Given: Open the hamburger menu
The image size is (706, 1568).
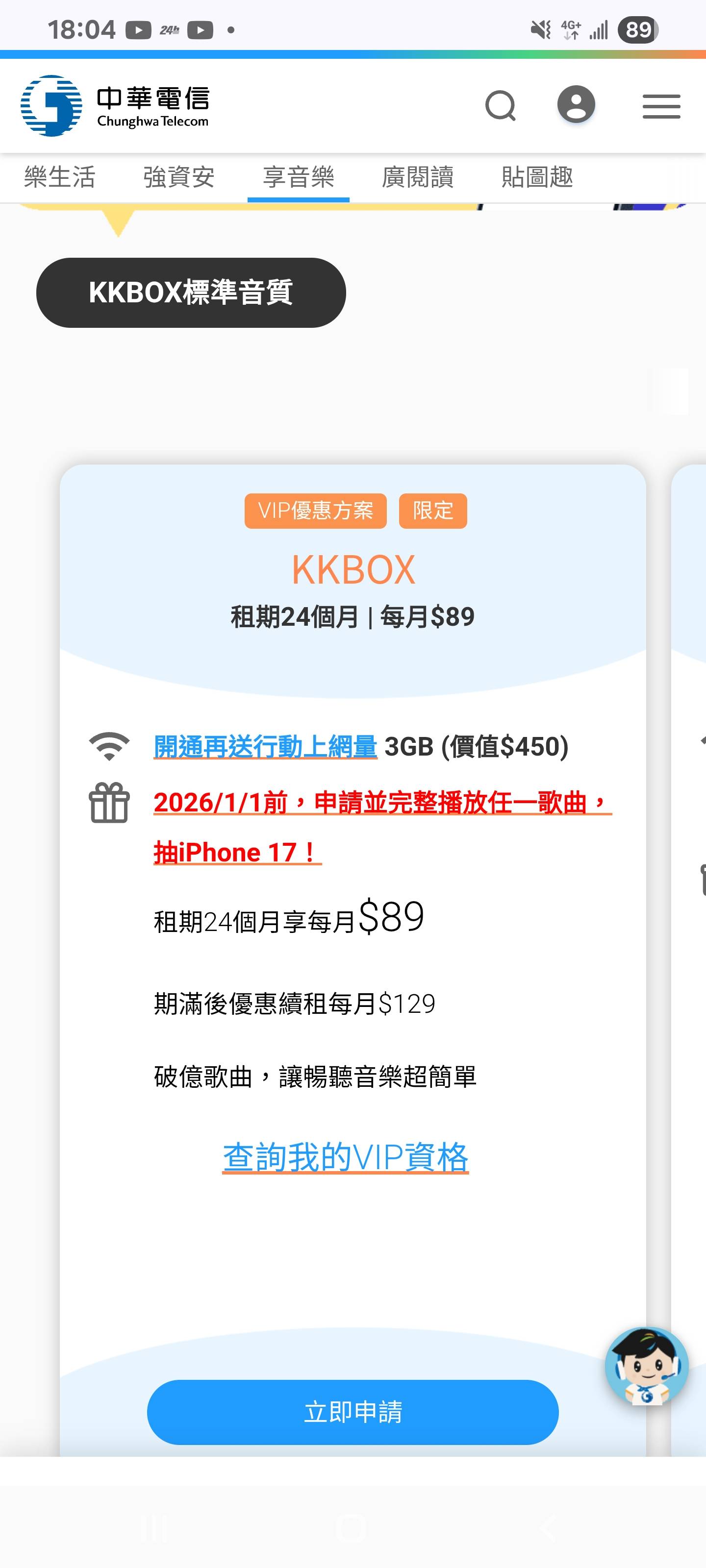Looking at the screenshot, I should pyautogui.click(x=661, y=106).
